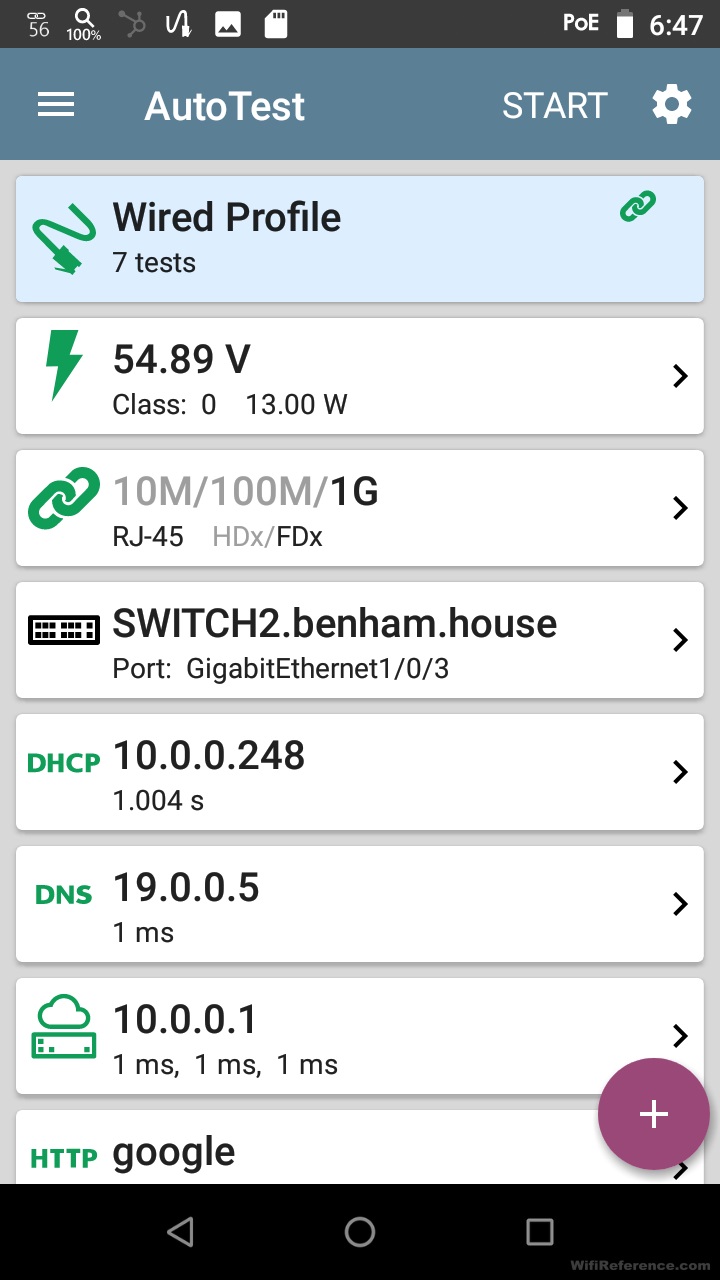This screenshot has width=720, height=1280.
Task: Tap START to run AutoTest
Action: pos(554,105)
